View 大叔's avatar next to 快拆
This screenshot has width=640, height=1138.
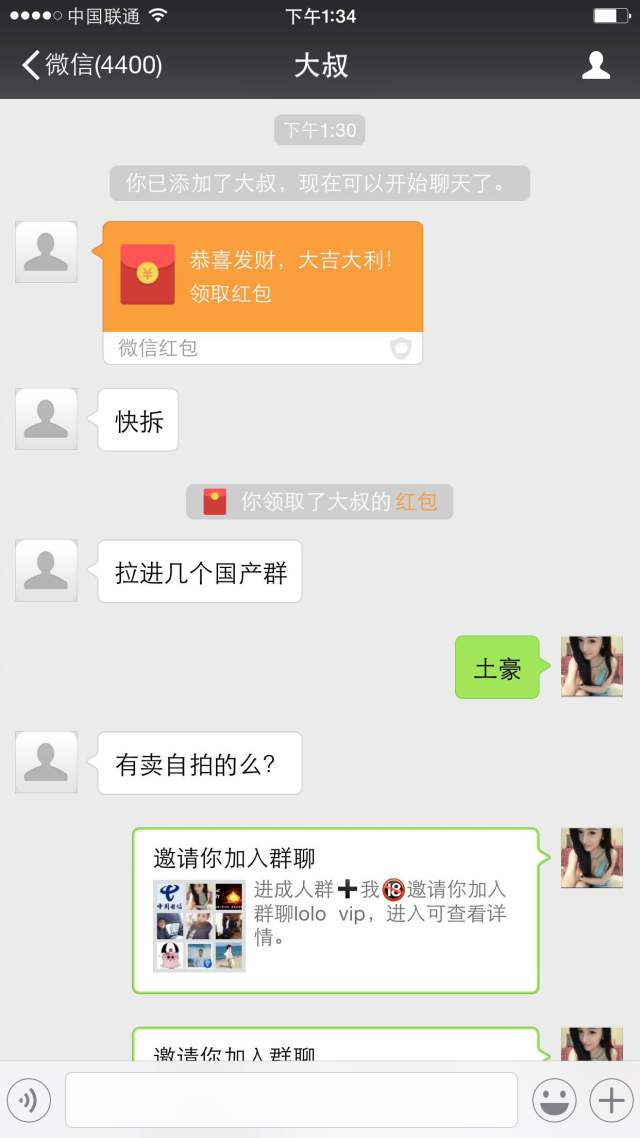tap(46, 419)
